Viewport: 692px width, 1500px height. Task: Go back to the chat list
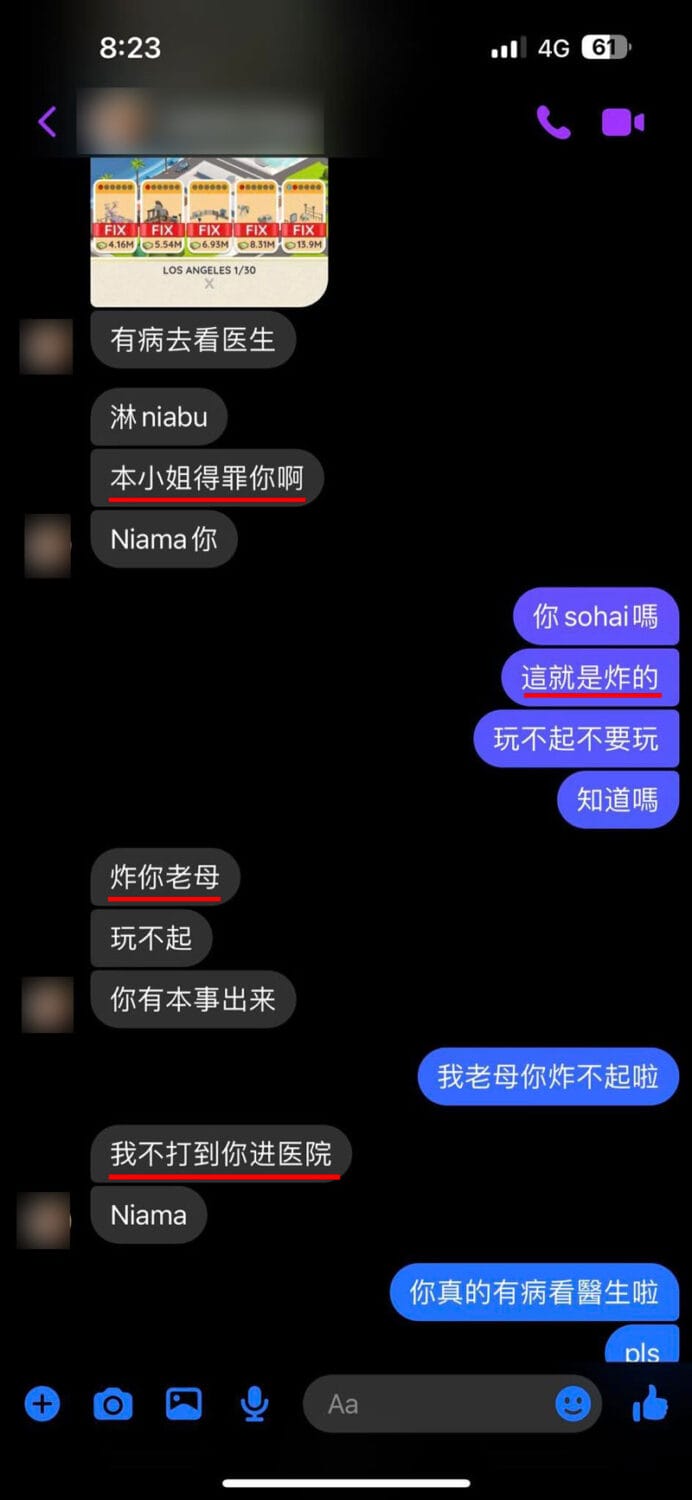[x=46, y=122]
